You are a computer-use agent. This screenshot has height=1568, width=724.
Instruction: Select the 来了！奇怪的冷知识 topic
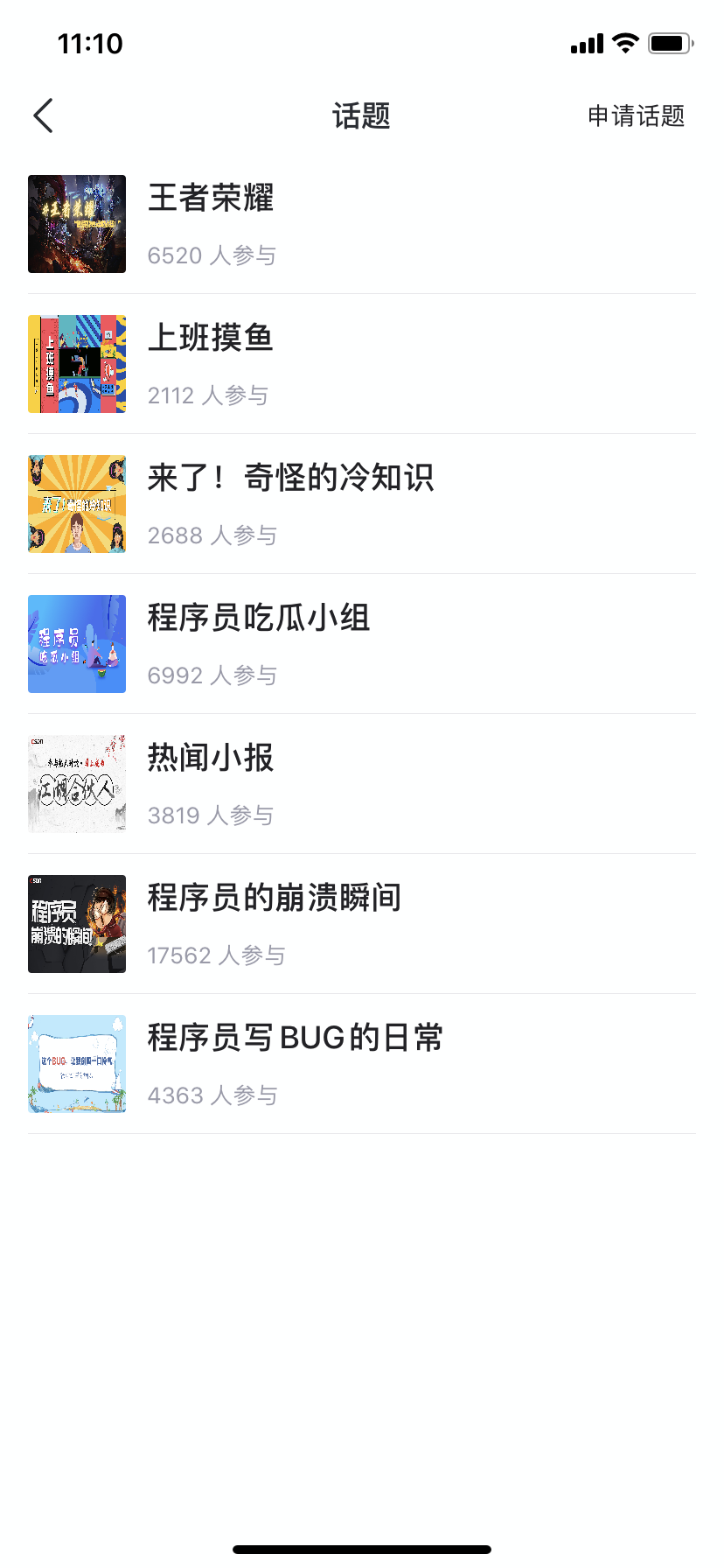click(x=290, y=478)
